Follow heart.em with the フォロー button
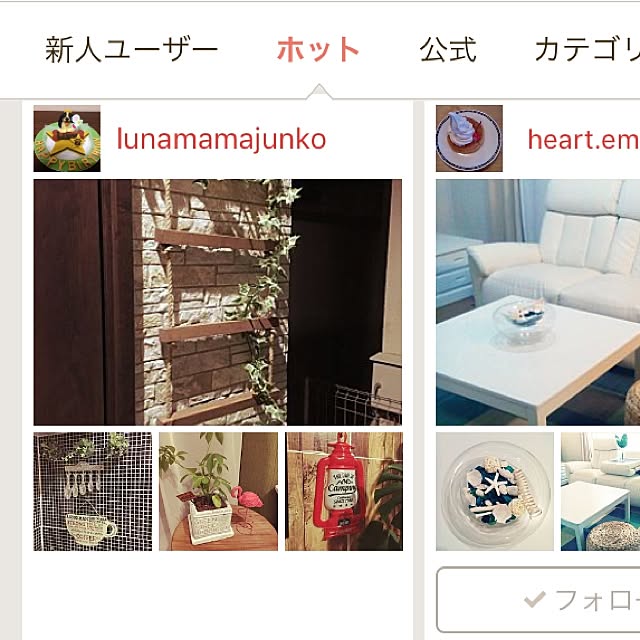The width and height of the screenshot is (640, 640). pos(540,600)
